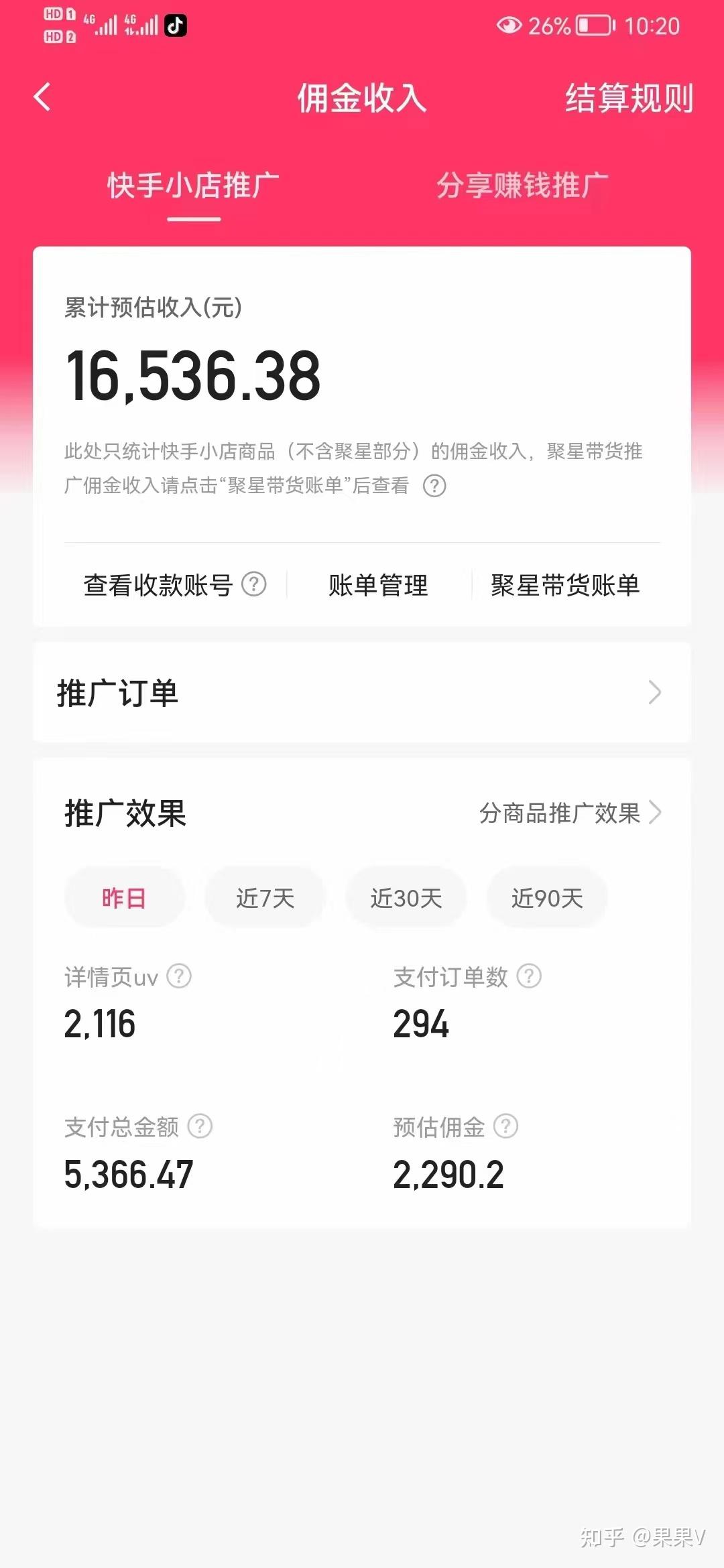Tap help icon beside 预估佣金
The width and height of the screenshot is (724, 1568).
pos(505,1126)
